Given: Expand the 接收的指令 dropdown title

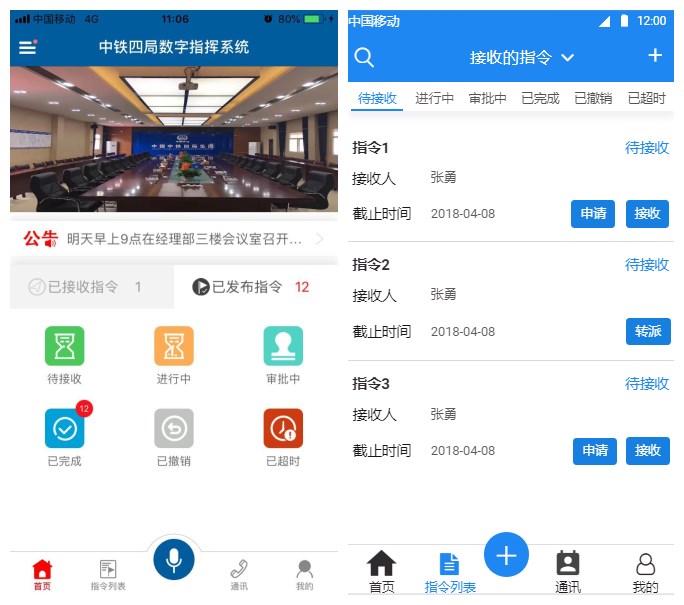Looking at the screenshot, I should (x=521, y=57).
